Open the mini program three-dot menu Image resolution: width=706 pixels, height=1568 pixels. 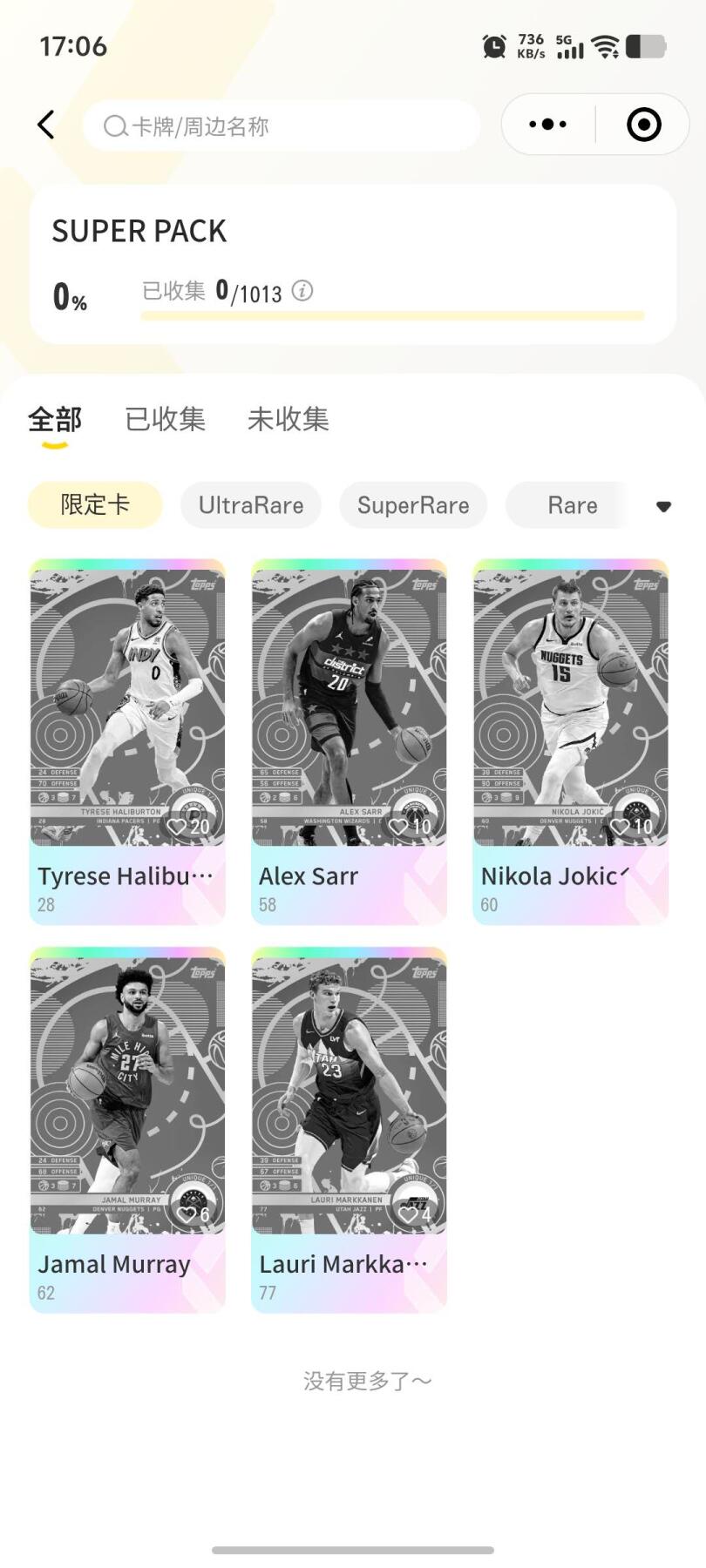(547, 125)
